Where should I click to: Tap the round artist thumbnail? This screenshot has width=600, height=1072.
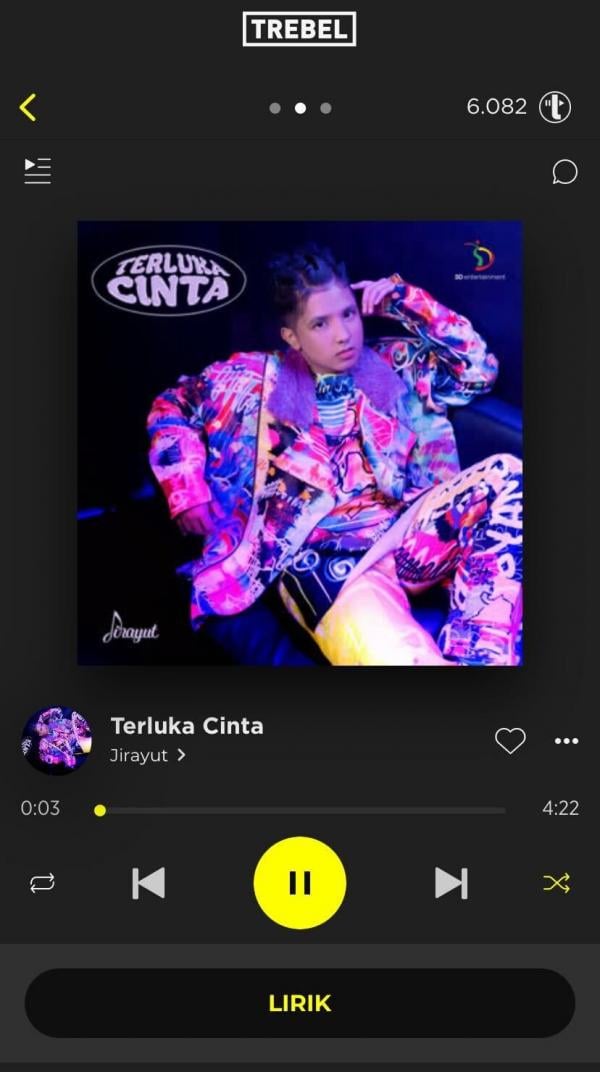coord(56,741)
